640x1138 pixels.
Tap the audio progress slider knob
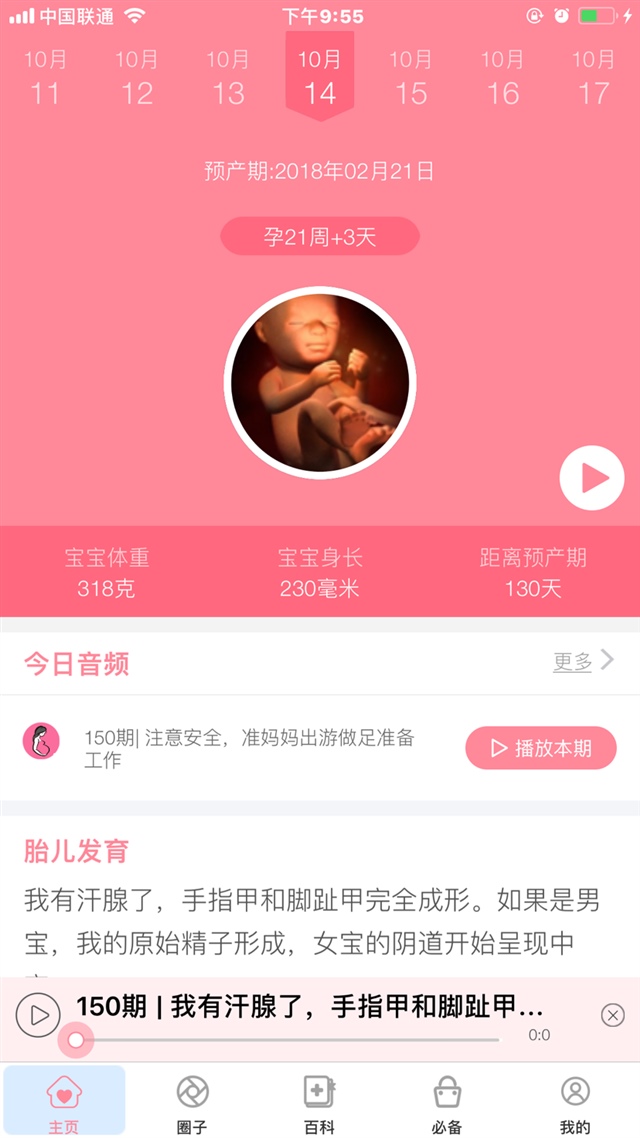76,1041
